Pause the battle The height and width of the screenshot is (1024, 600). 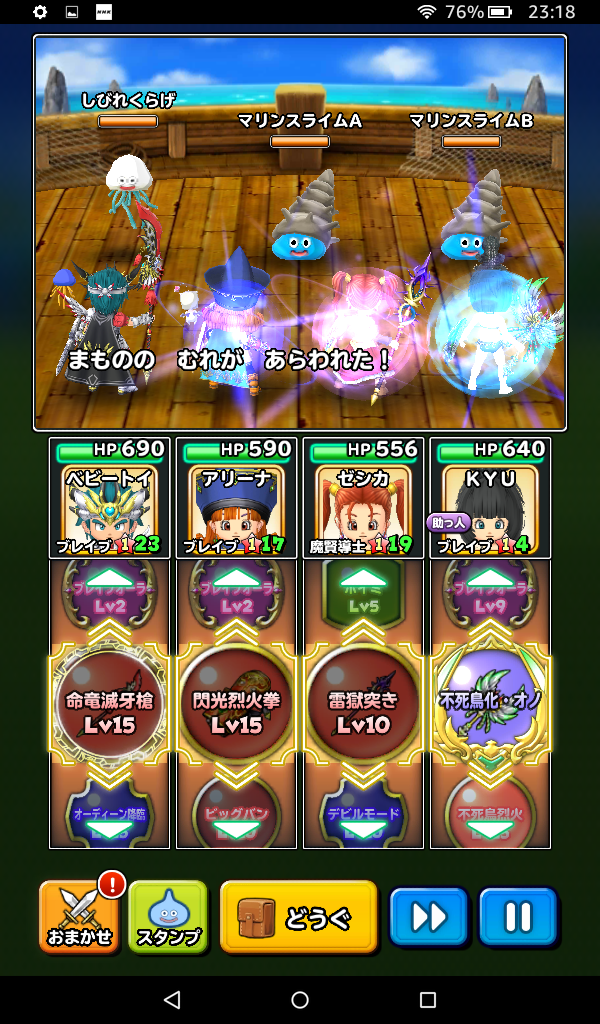pos(517,916)
